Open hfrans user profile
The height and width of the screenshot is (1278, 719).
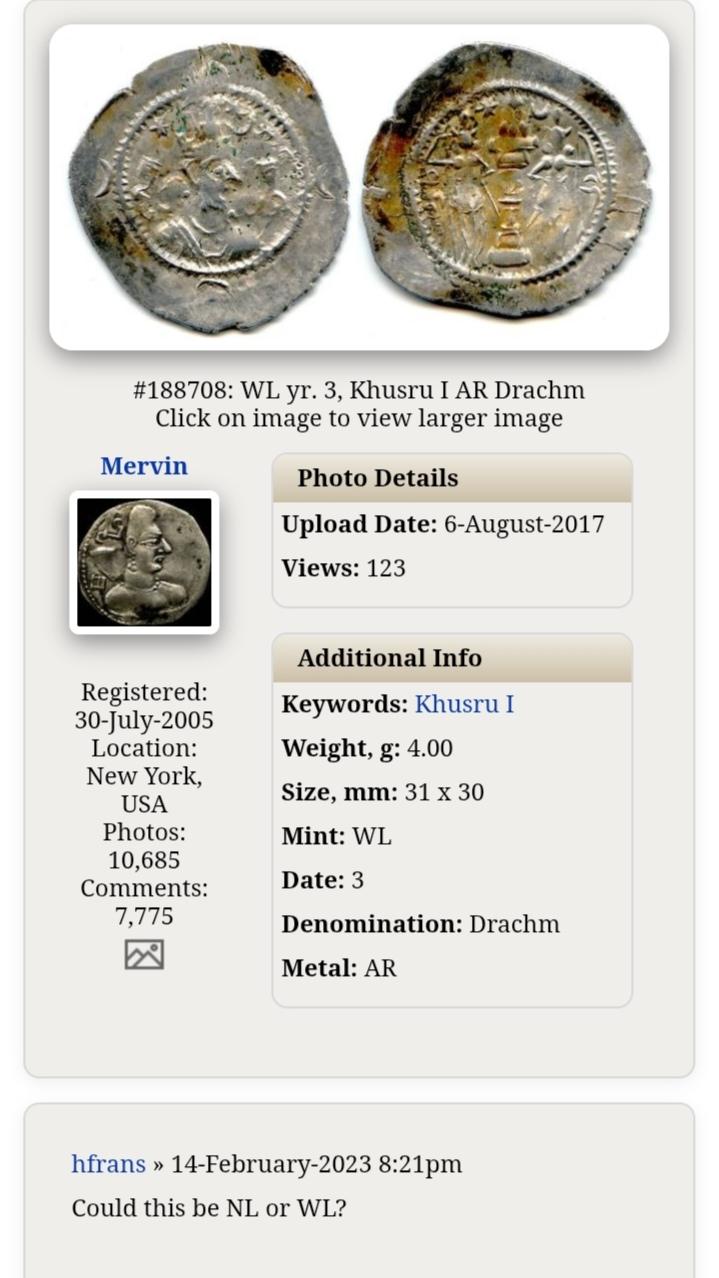108,1164
